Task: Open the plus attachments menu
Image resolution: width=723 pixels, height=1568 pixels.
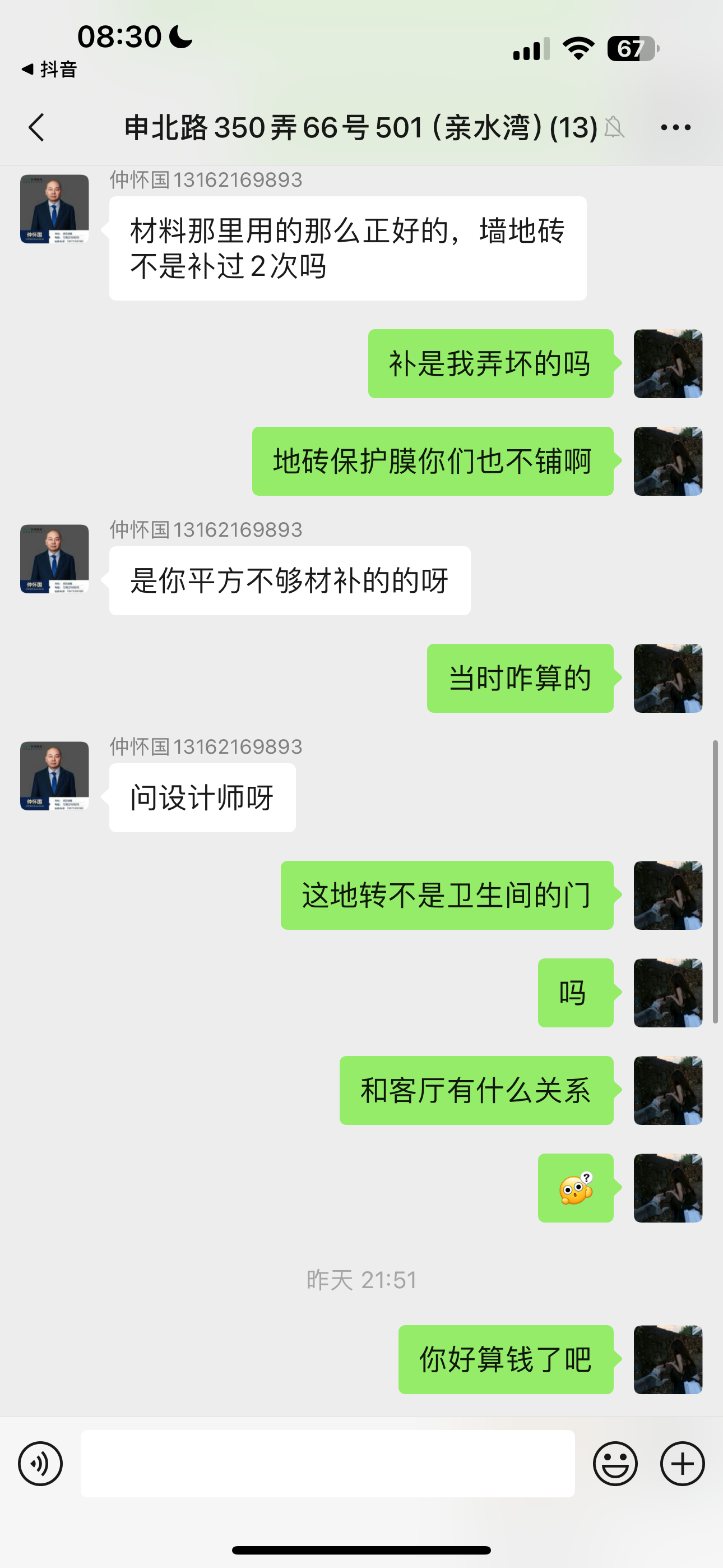Action: [x=682, y=1463]
